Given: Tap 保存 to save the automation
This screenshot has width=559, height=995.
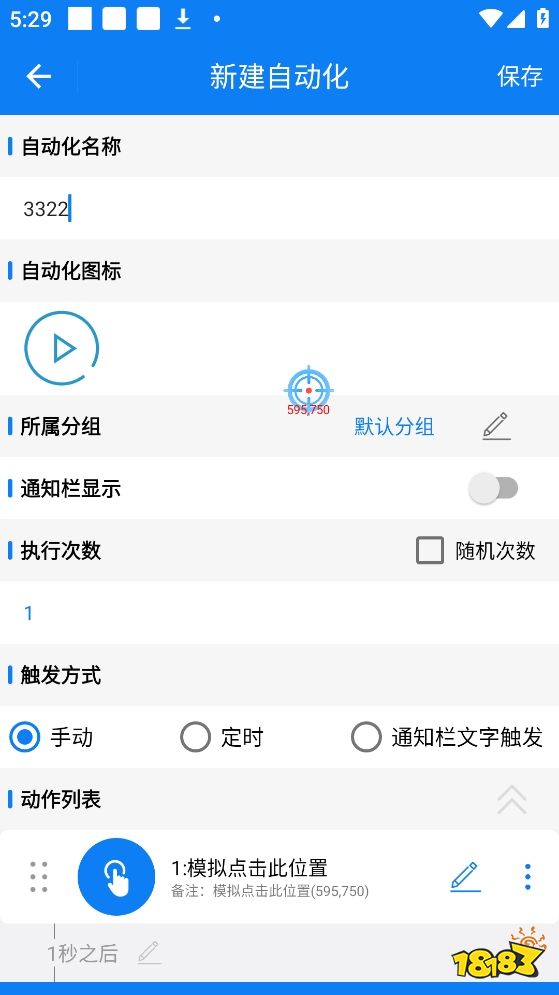Looking at the screenshot, I should tap(519, 76).
